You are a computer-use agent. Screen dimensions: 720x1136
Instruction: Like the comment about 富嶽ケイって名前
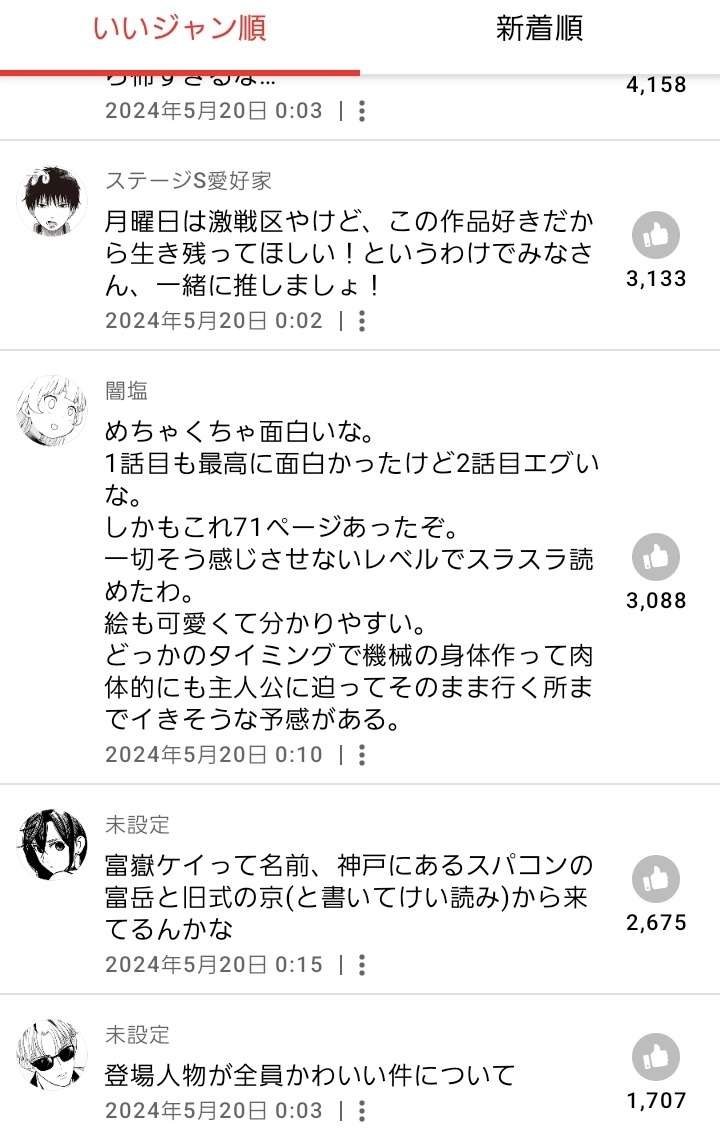[656, 880]
